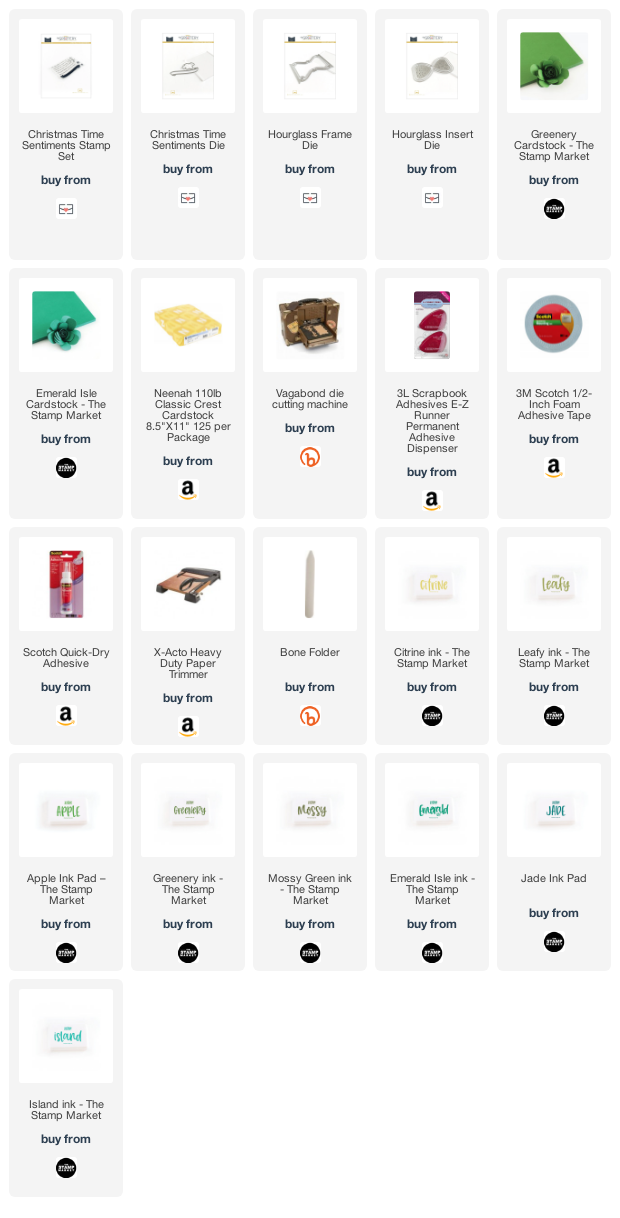View the Greenery Cardstock product card
Screen dimensions: 620x1218
click(x=554, y=67)
